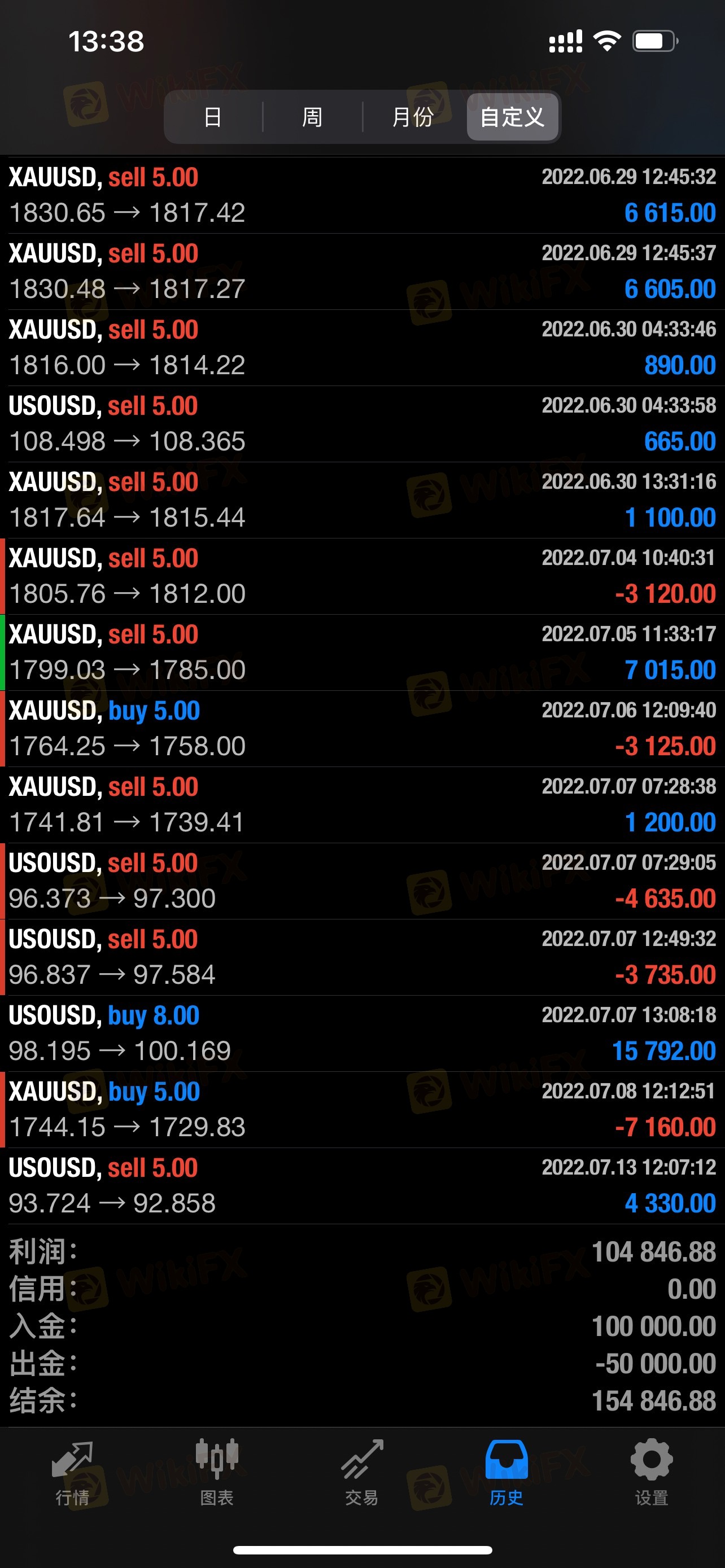Viewport: 725px width, 1568px height.
Task: View XAUUSD sell trade with 7 015.00 profit
Action: [x=362, y=652]
